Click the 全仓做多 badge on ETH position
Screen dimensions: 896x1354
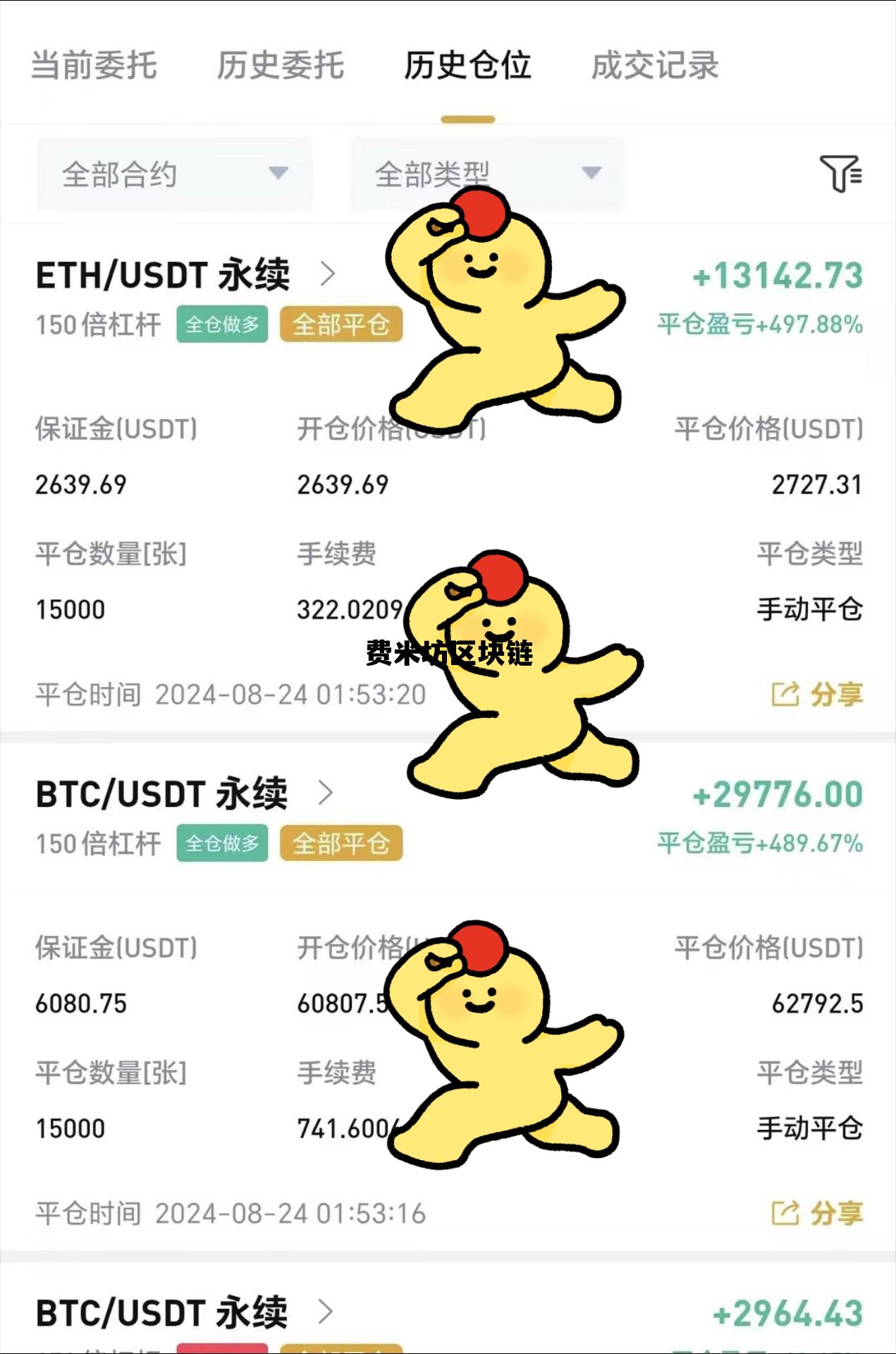(x=222, y=326)
